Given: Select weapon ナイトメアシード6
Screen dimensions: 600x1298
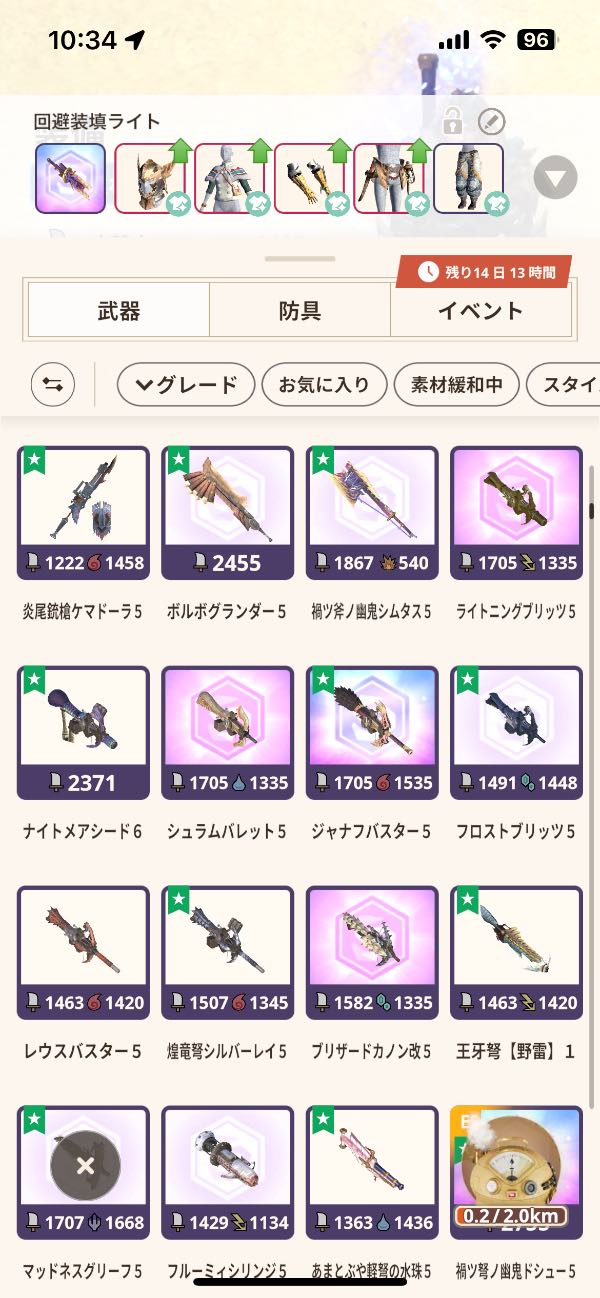Looking at the screenshot, I should pyautogui.click(x=83, y=732).
